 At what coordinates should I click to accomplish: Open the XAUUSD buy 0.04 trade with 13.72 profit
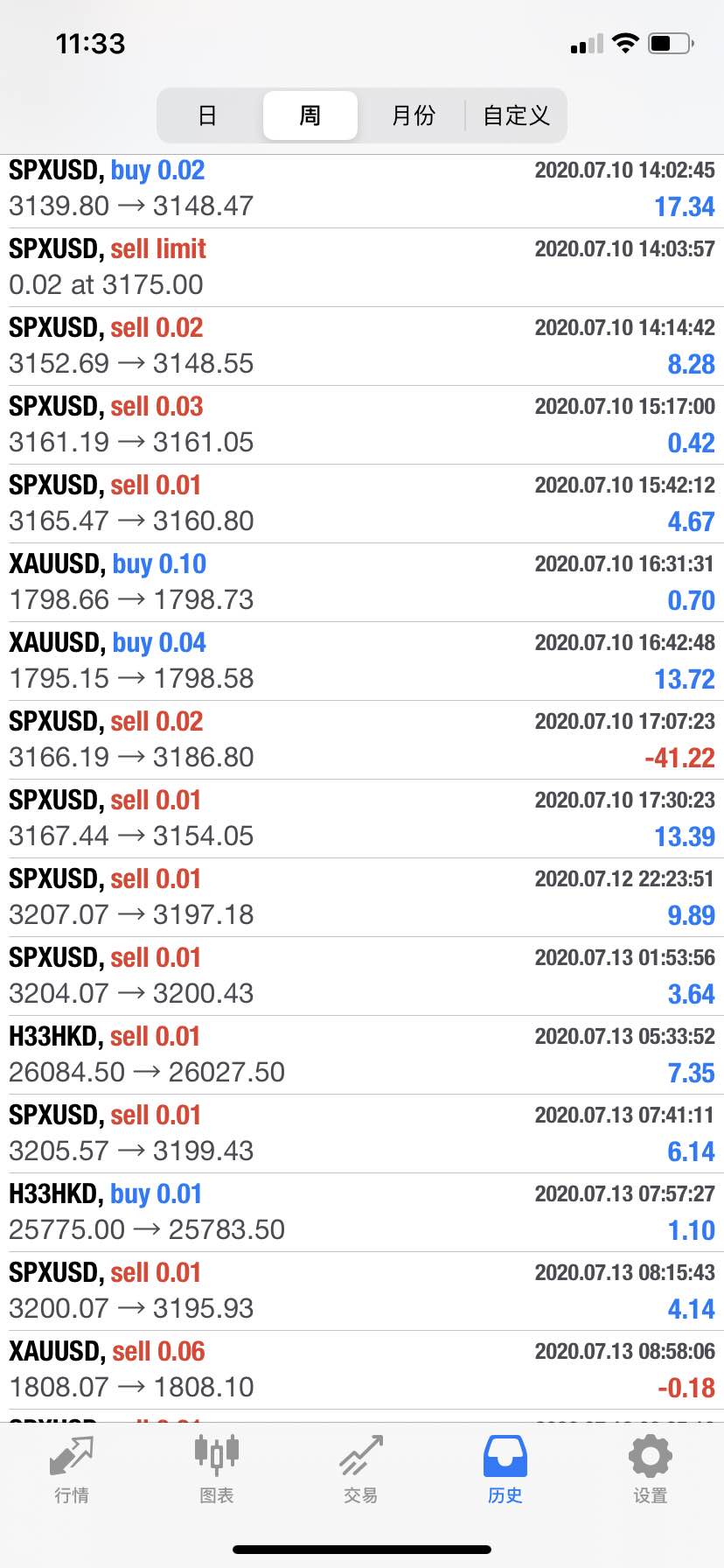pos(362,661)
